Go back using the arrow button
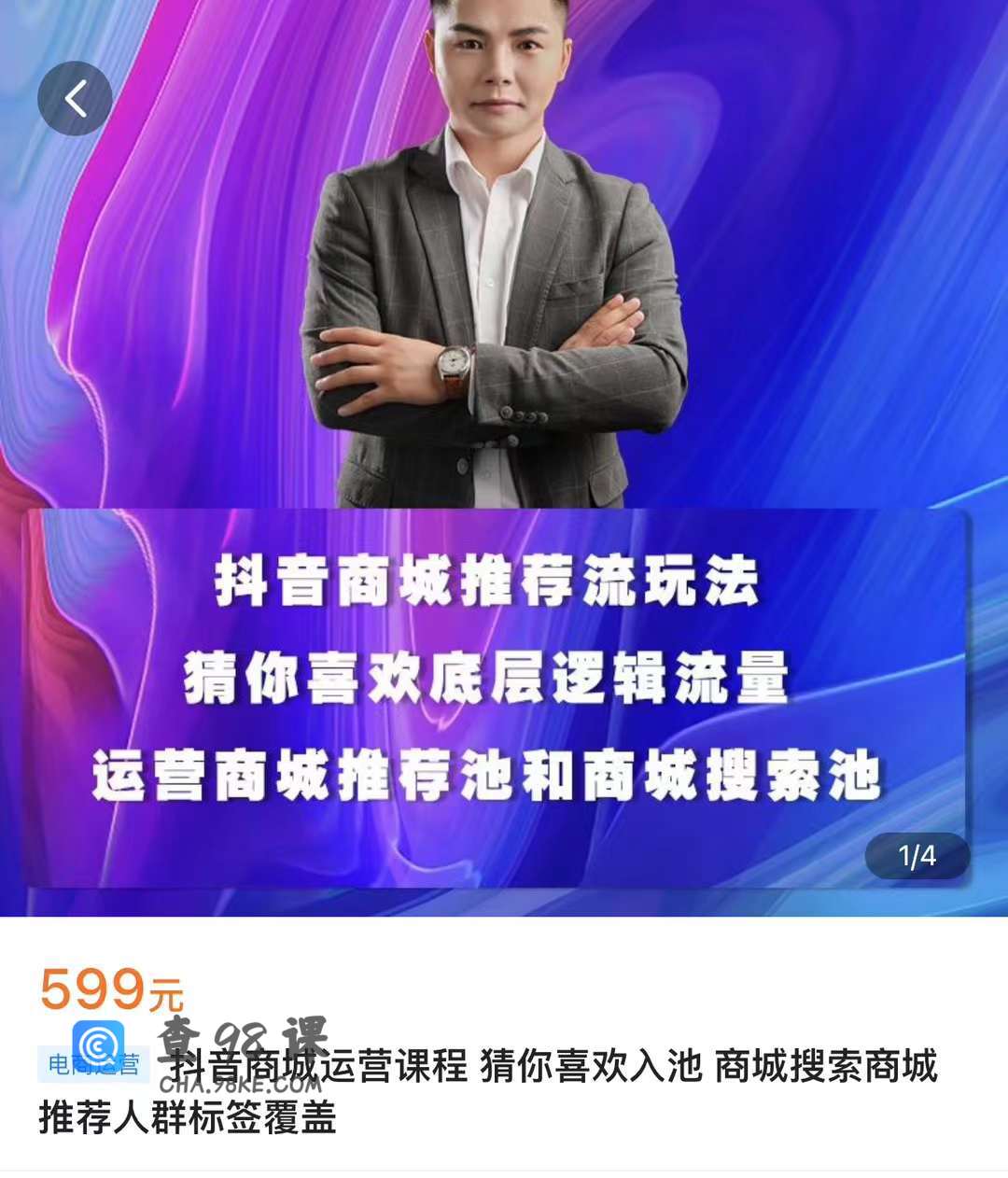Screen dimensions: 1008x1178 pyautogui.click(x=75, y=98)
